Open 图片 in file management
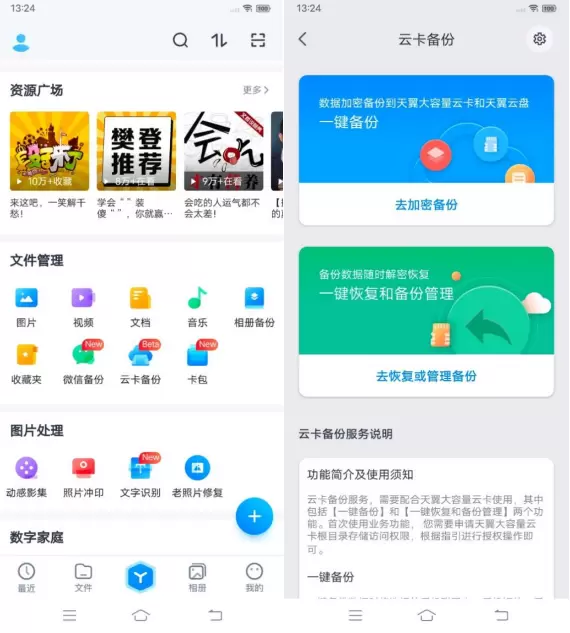The height and width of the screenshot is (633, 570). click(26, 308)
